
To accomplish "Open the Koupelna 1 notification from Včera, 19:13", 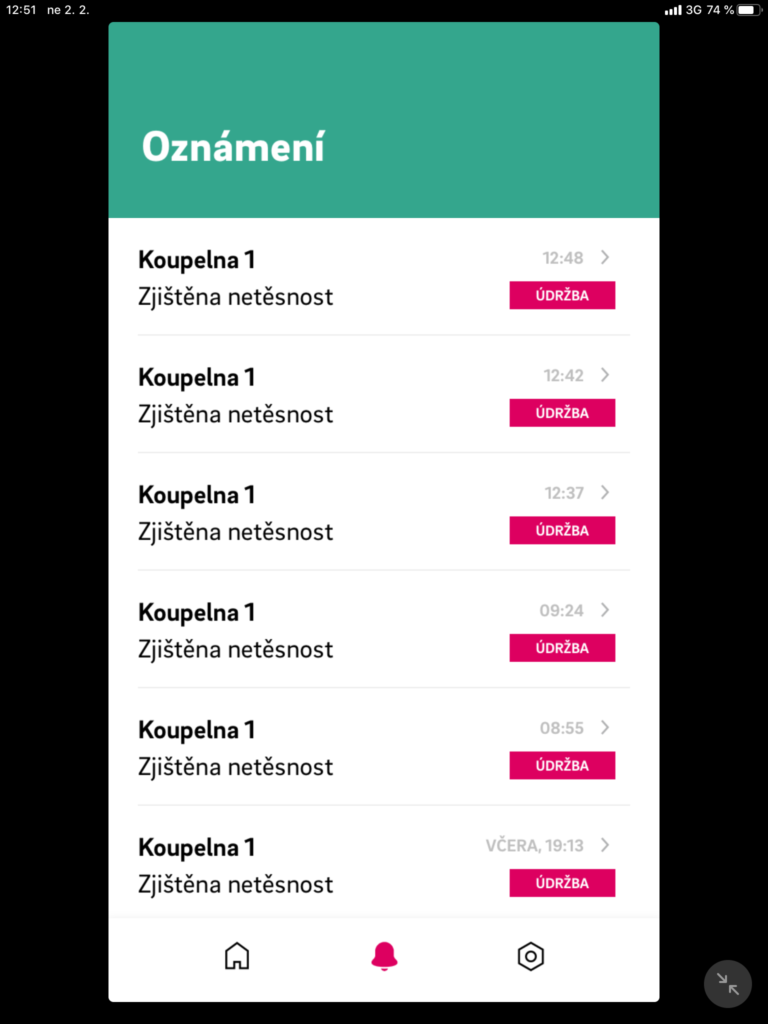I will pyautogui.click(x=383, y=864).
